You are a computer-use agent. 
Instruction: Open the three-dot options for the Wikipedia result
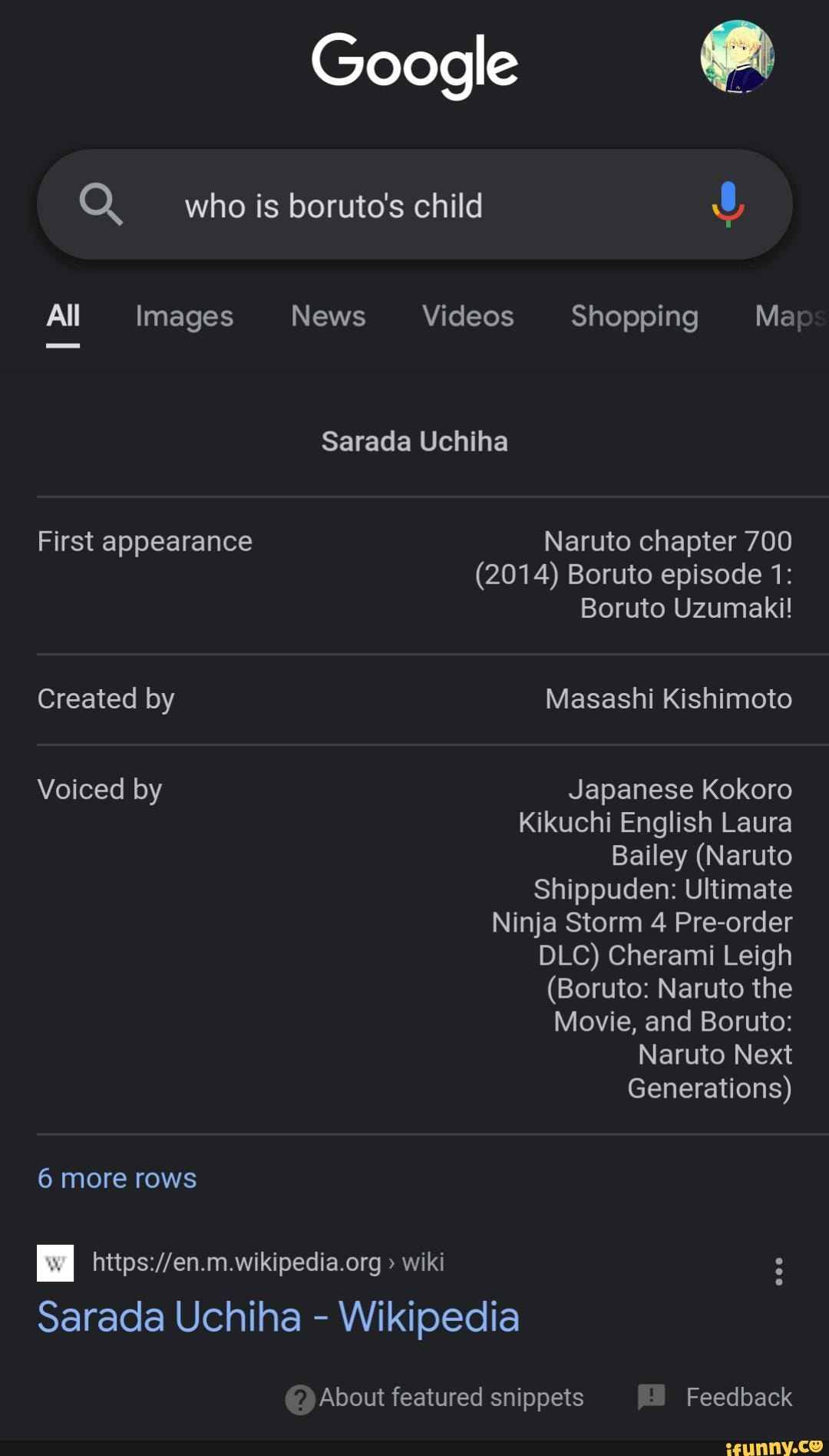(x=778, y=1268)
